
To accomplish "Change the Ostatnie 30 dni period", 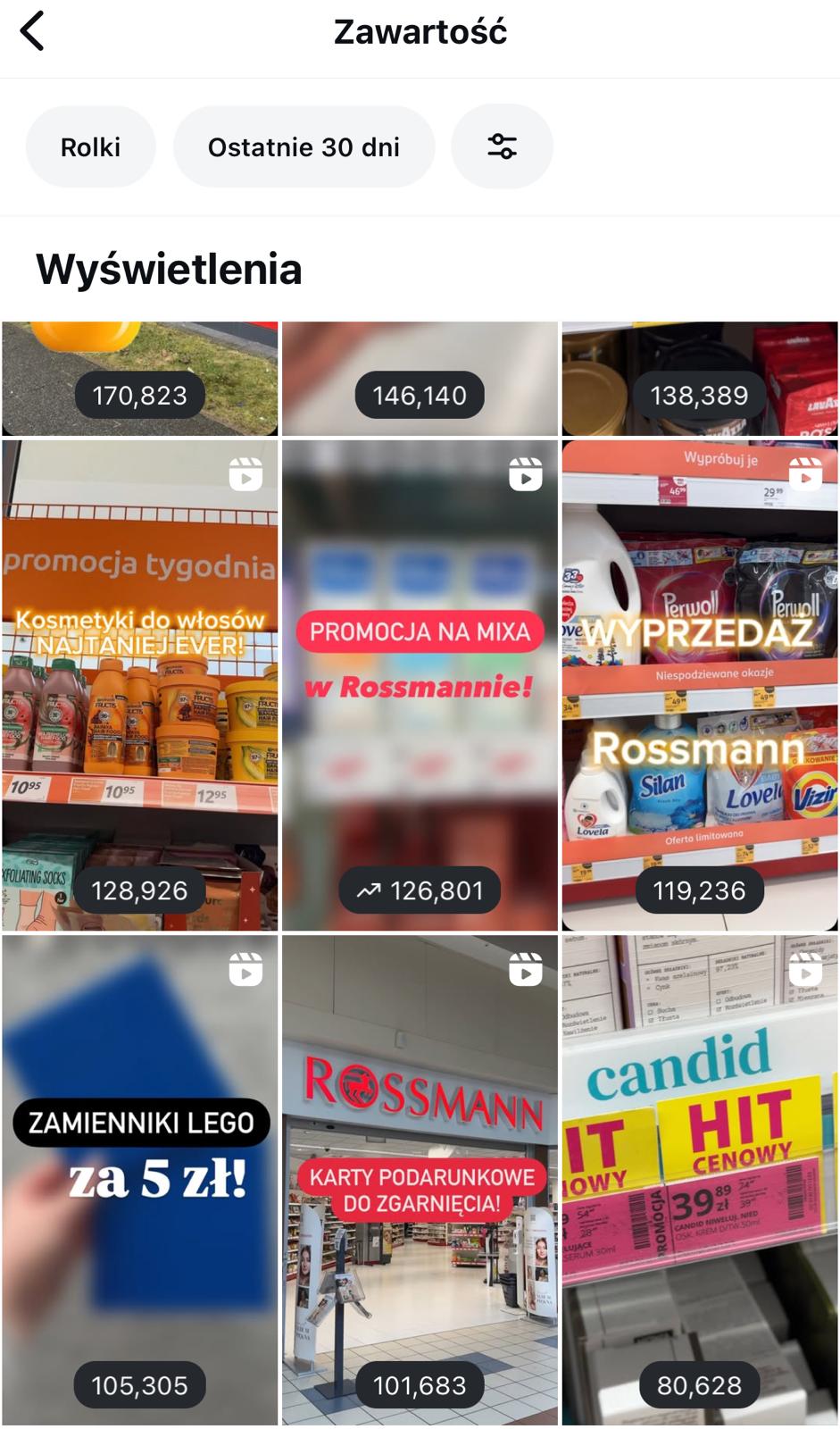I will tap(304, 146).
